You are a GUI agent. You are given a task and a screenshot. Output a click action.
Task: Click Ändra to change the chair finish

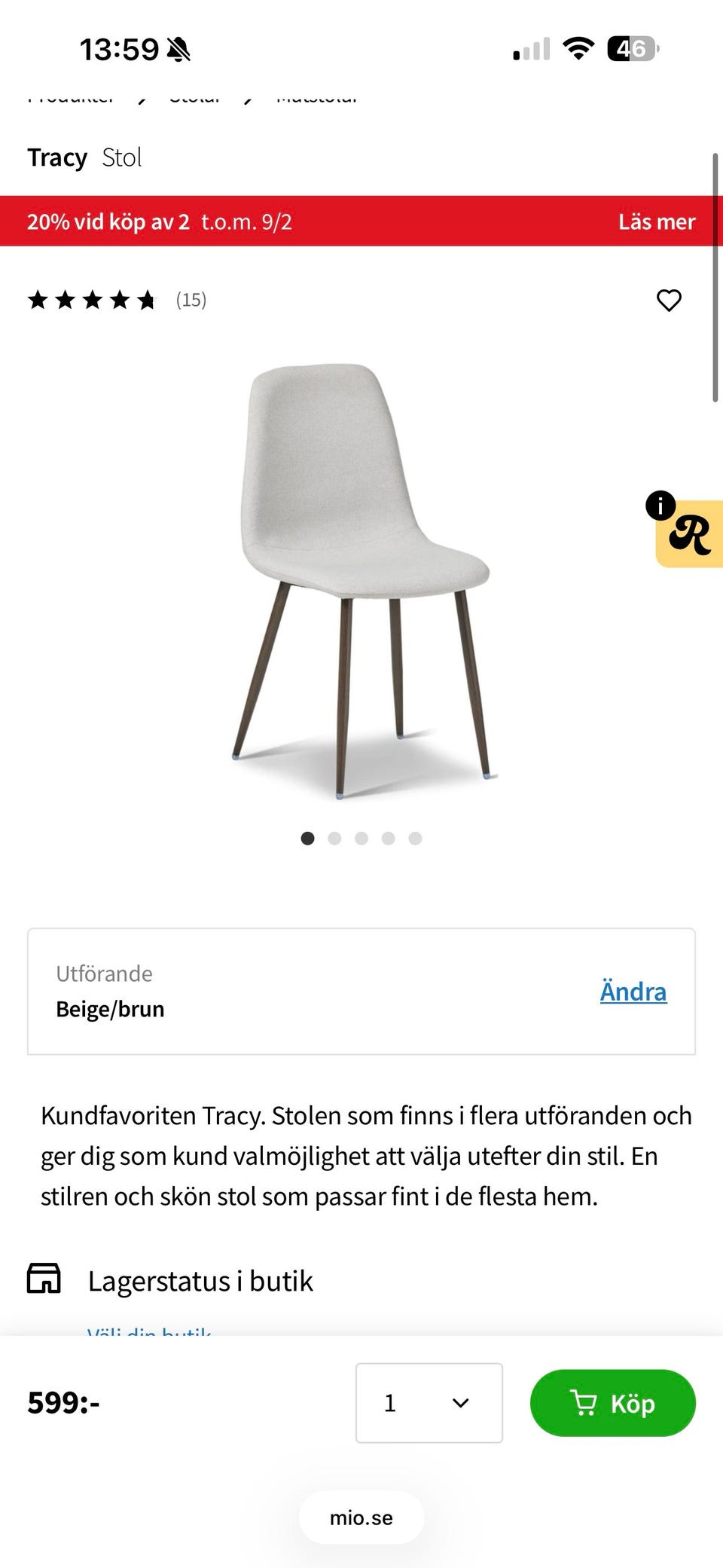click(633, 992)
